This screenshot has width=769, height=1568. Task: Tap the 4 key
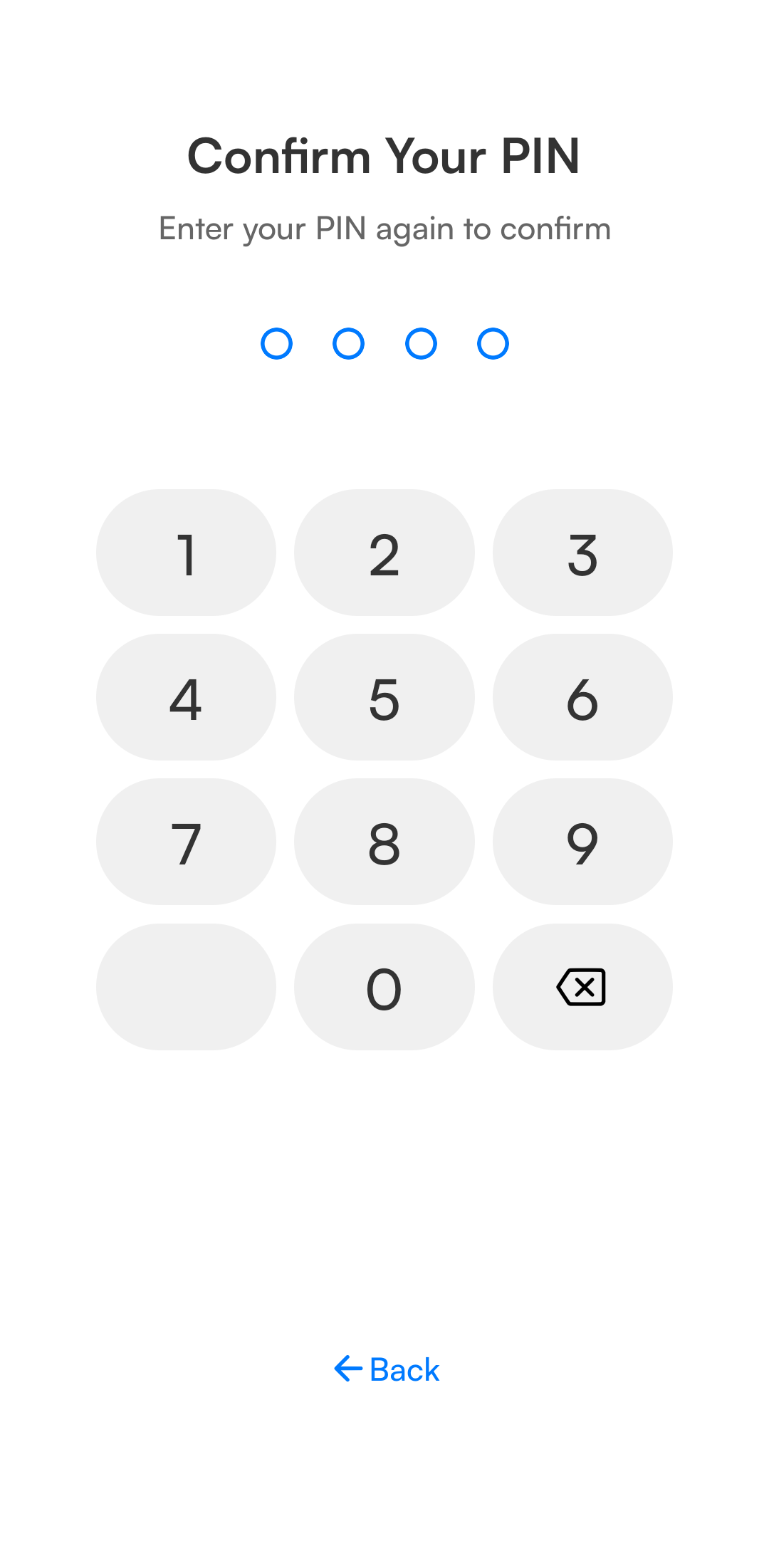pyautogui.click(x=186, y=697)
